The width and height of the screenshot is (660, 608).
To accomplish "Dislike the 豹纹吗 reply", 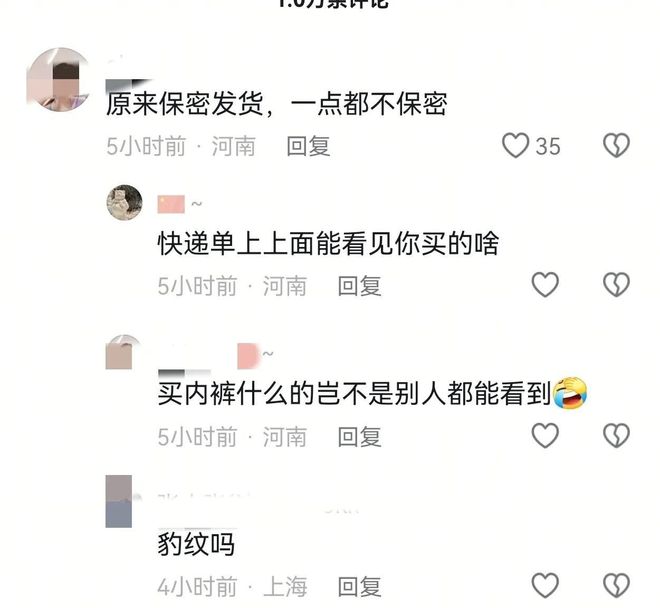I will [x=616, y=585].
